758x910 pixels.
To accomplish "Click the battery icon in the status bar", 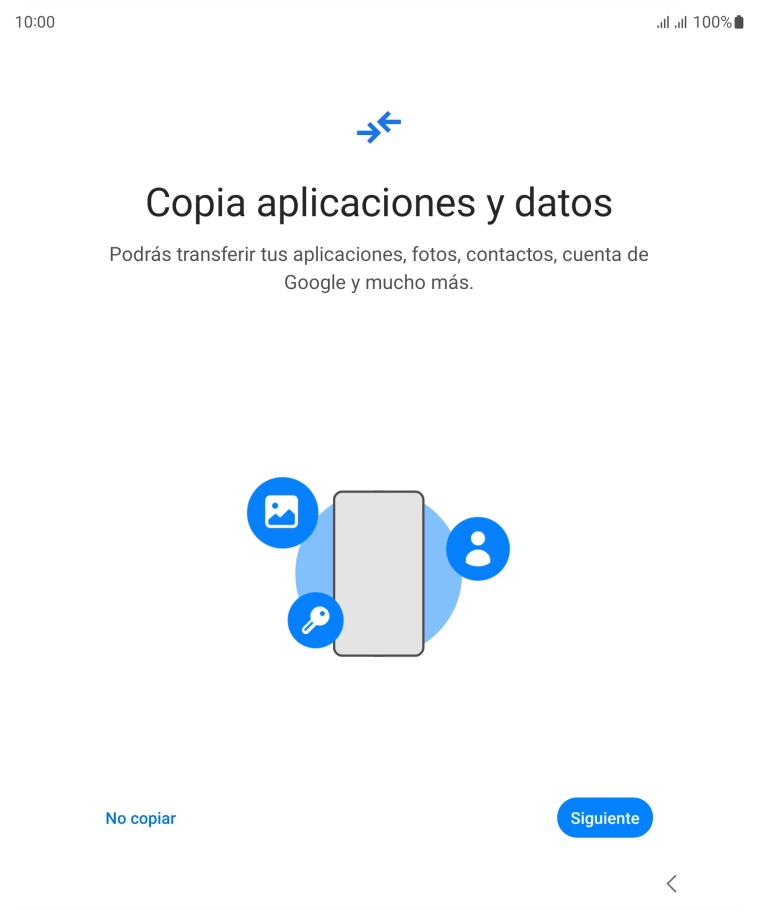I will 739,20.
